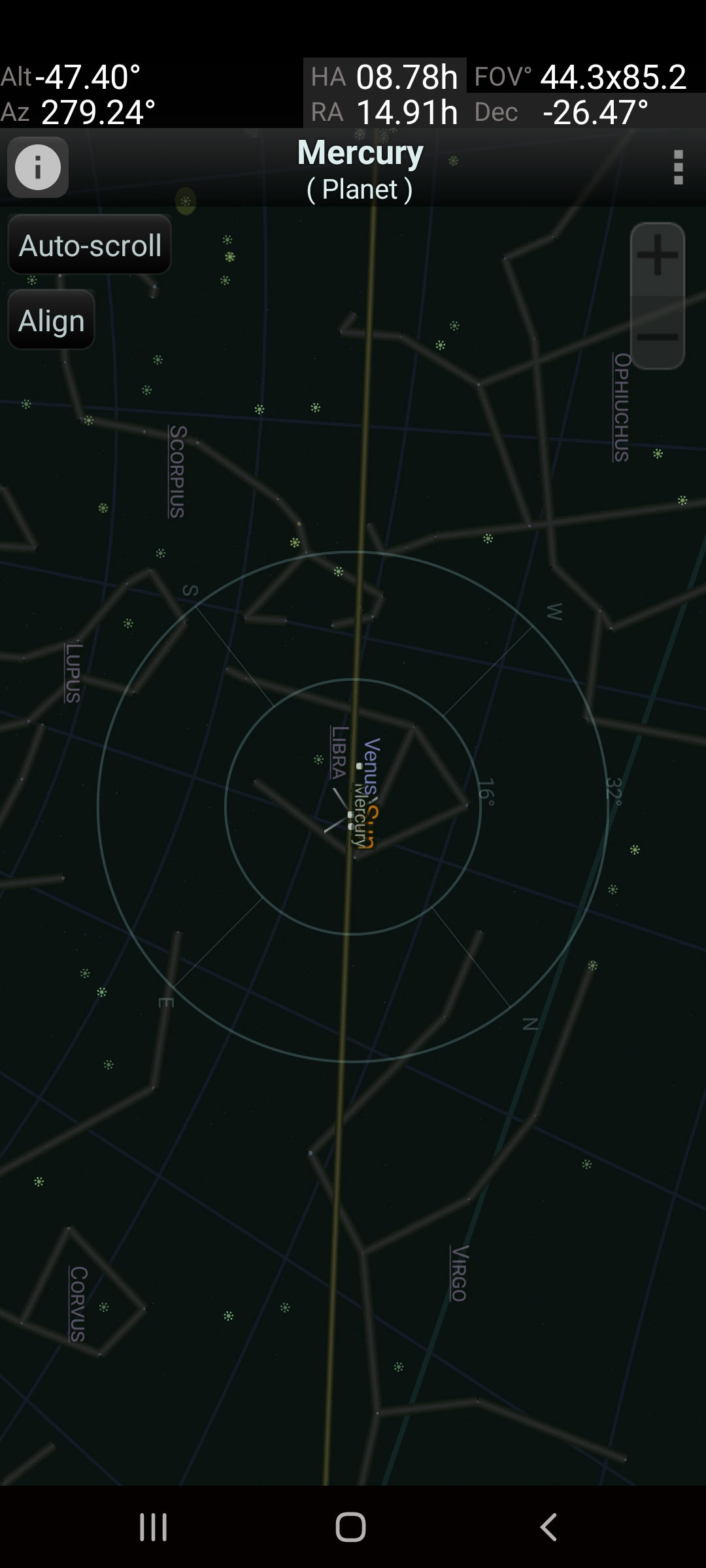706x1568 pixels.
Task: Open the info icon for Mercury
Action: coord(38,167)
